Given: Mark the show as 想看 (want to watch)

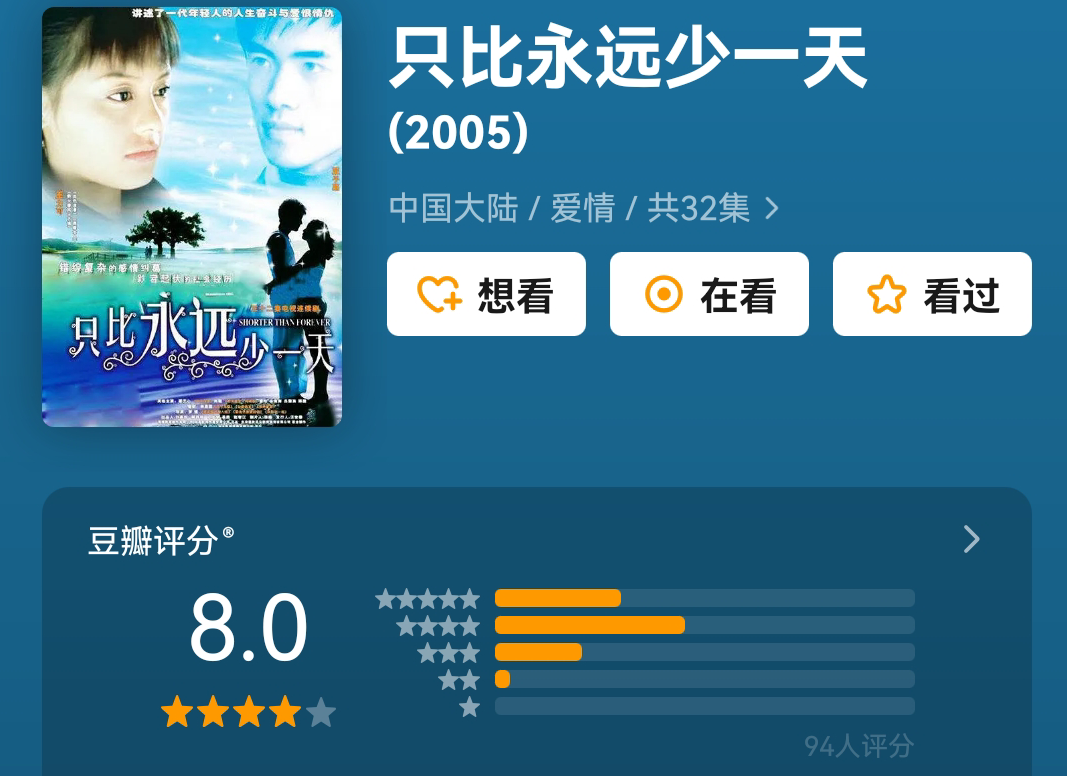Looking at the screenshot, I should pos(486,294).
